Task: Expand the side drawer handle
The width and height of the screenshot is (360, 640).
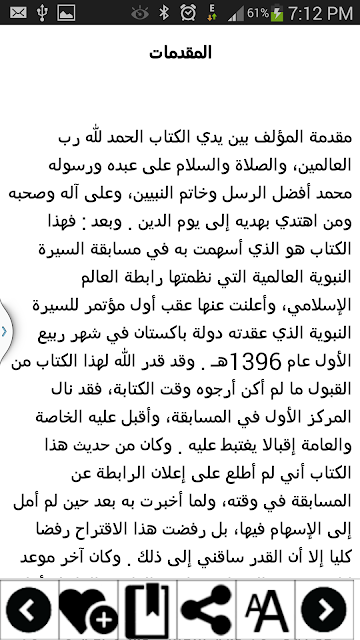Action: point(5,331)
